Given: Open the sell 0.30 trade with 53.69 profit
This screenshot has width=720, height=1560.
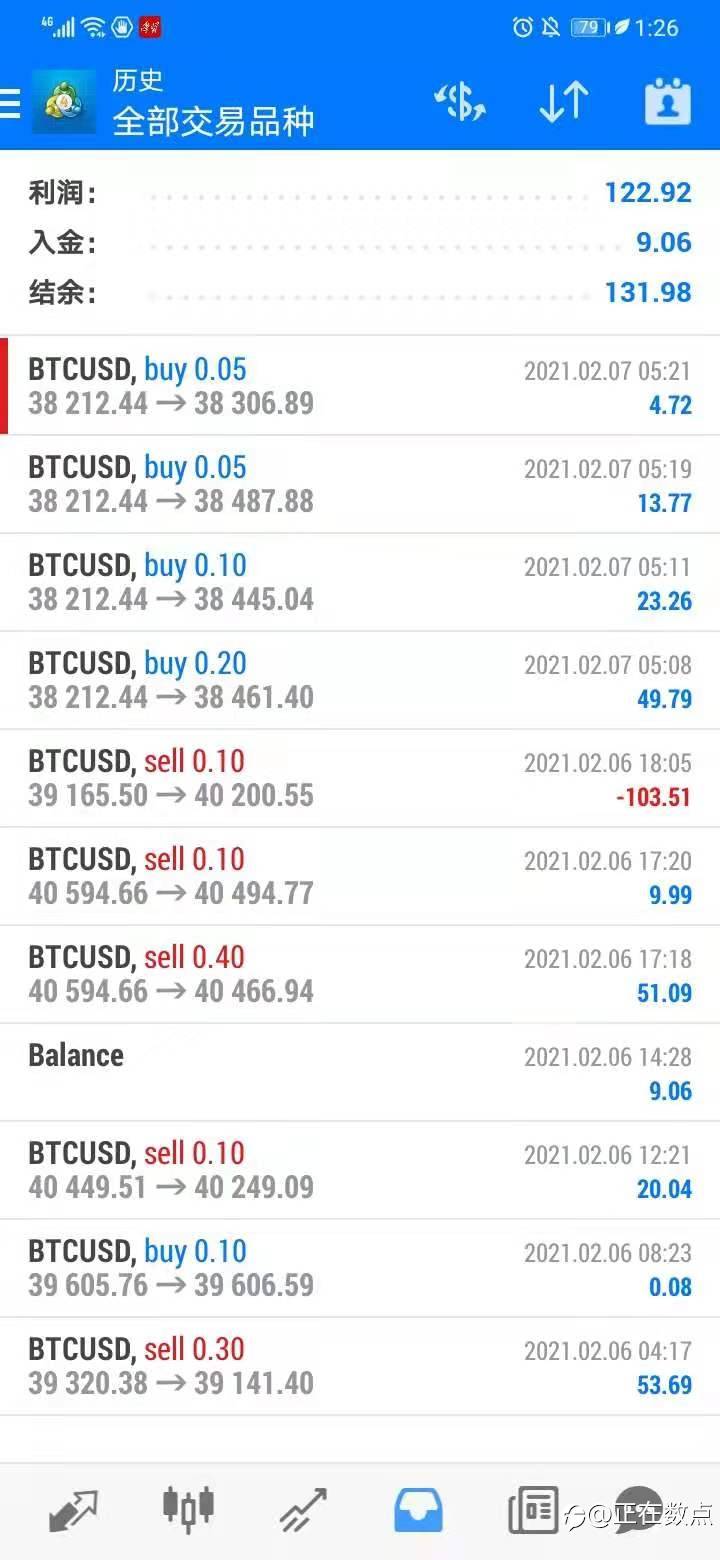Looking at the screenshot, I should click(x=360, y=1366).
